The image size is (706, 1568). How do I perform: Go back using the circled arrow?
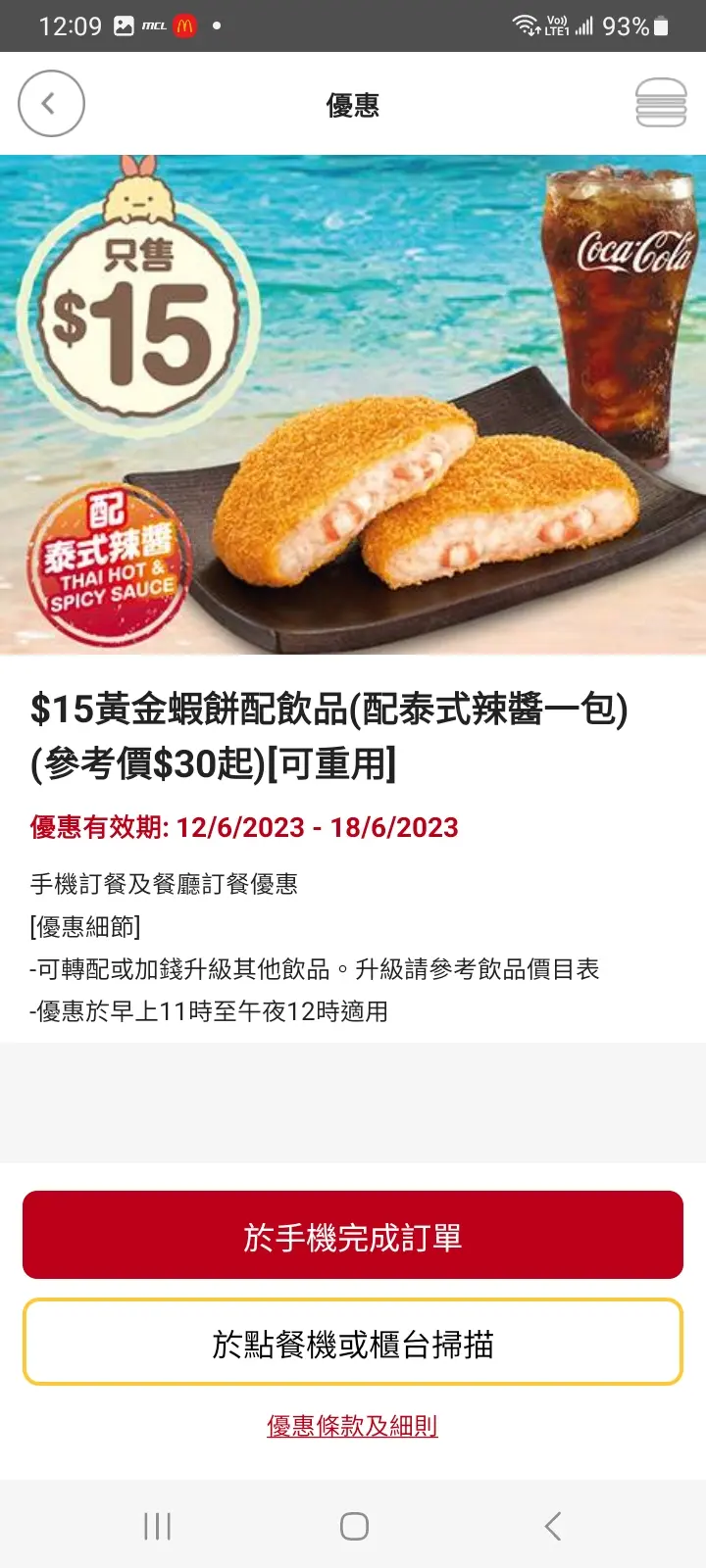tap(51, 104)
